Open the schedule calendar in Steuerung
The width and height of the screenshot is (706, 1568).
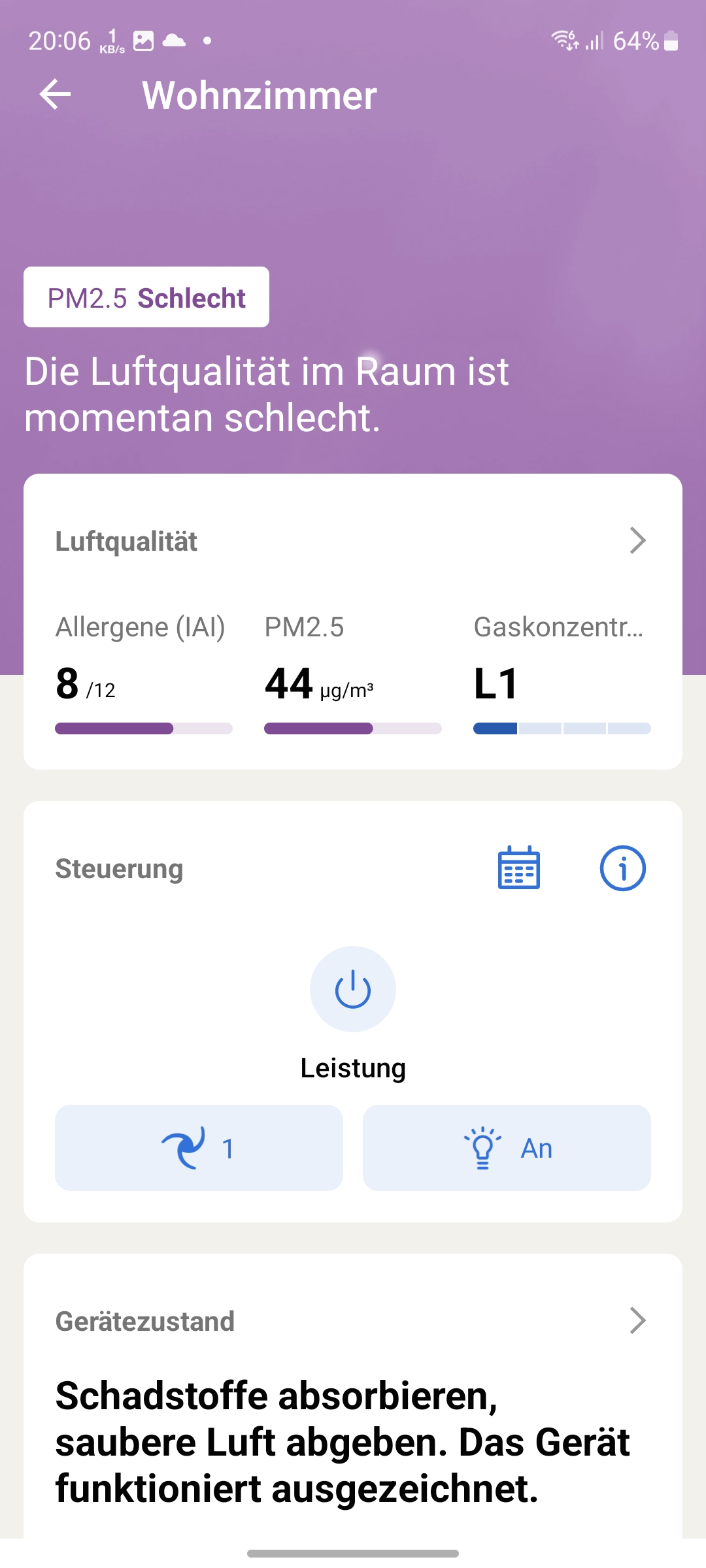pyautogui.click(x=519, y=868)
